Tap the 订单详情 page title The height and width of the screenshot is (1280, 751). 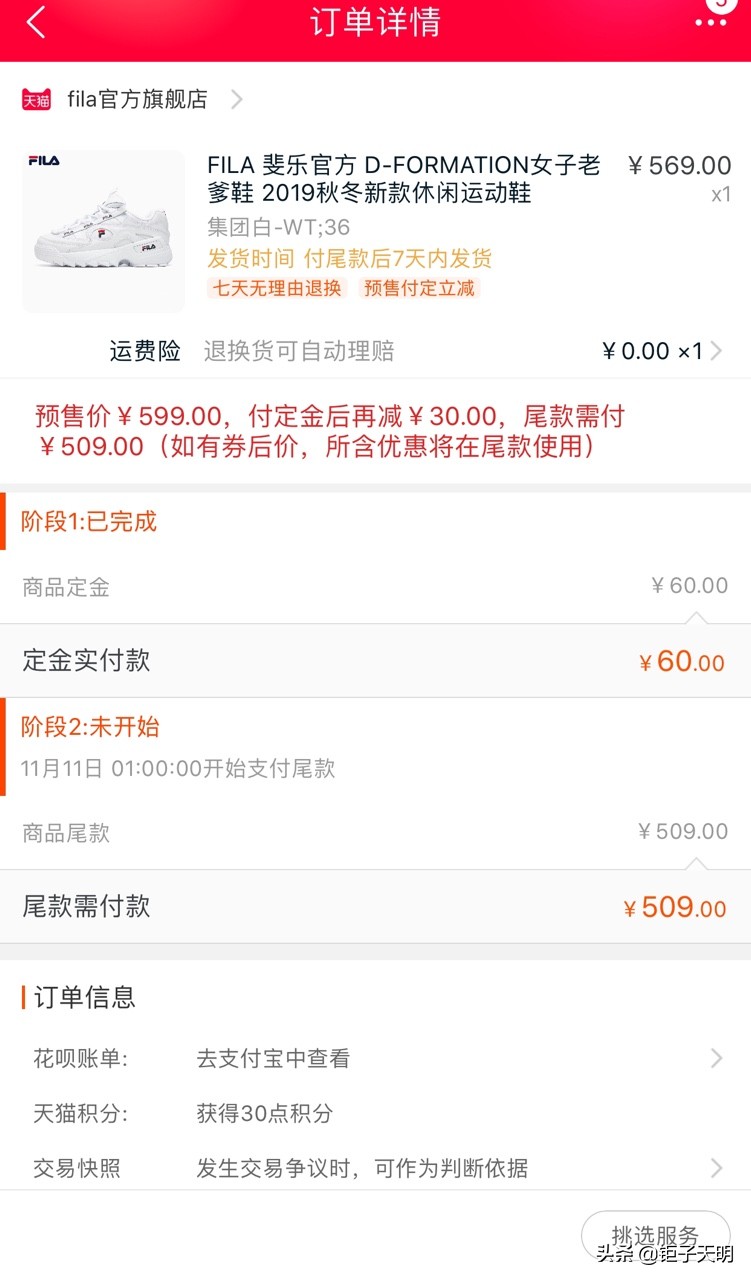pyautogui.click(x=375, y=22)
